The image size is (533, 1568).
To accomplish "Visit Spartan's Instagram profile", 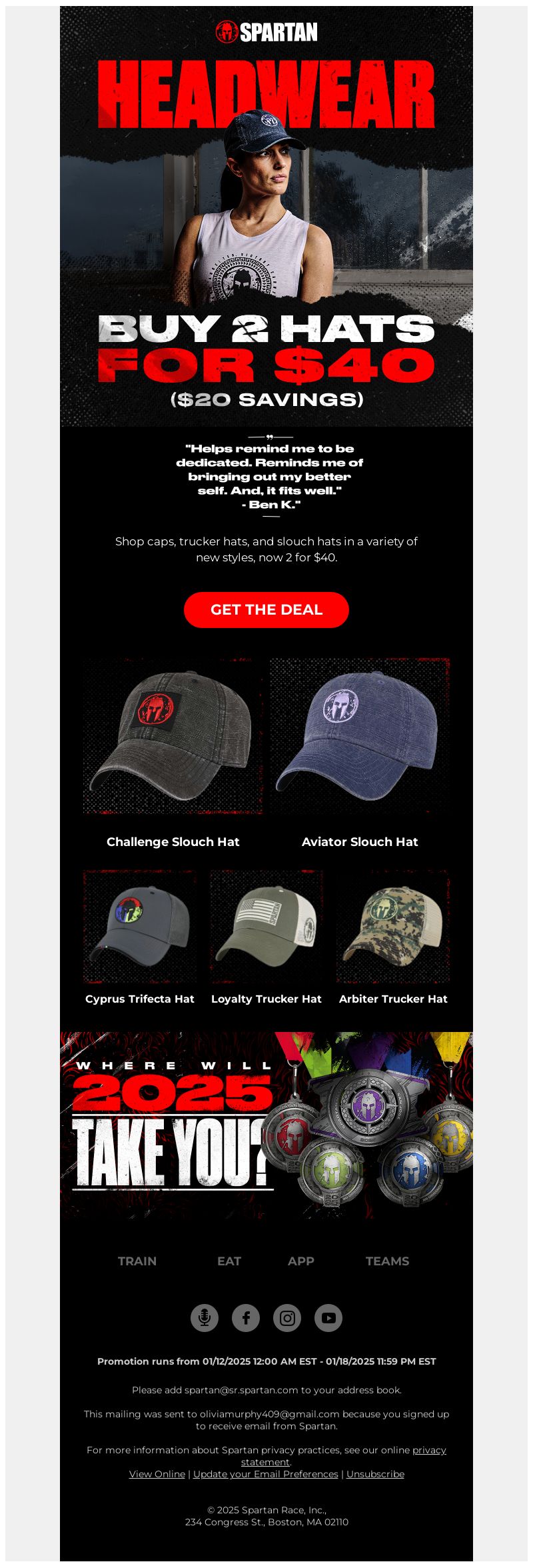I will click(x=287, y=1317).
